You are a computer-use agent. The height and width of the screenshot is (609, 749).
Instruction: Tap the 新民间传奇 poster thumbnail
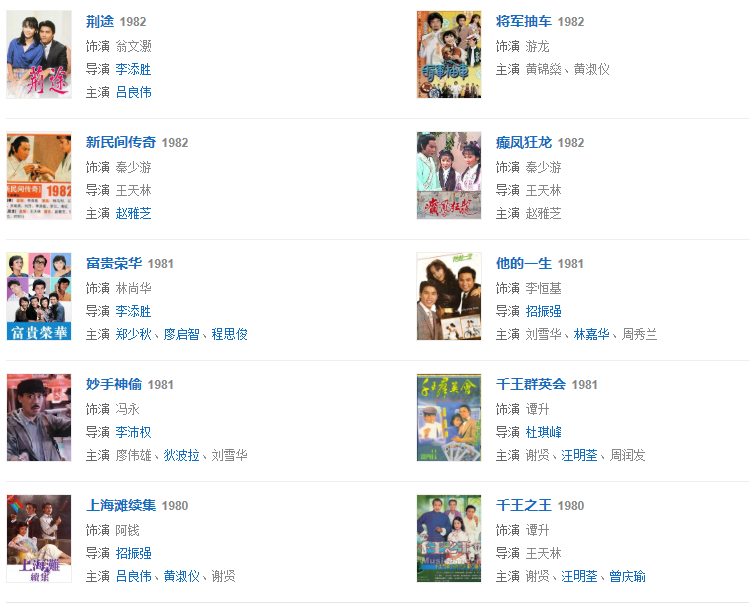39,175
